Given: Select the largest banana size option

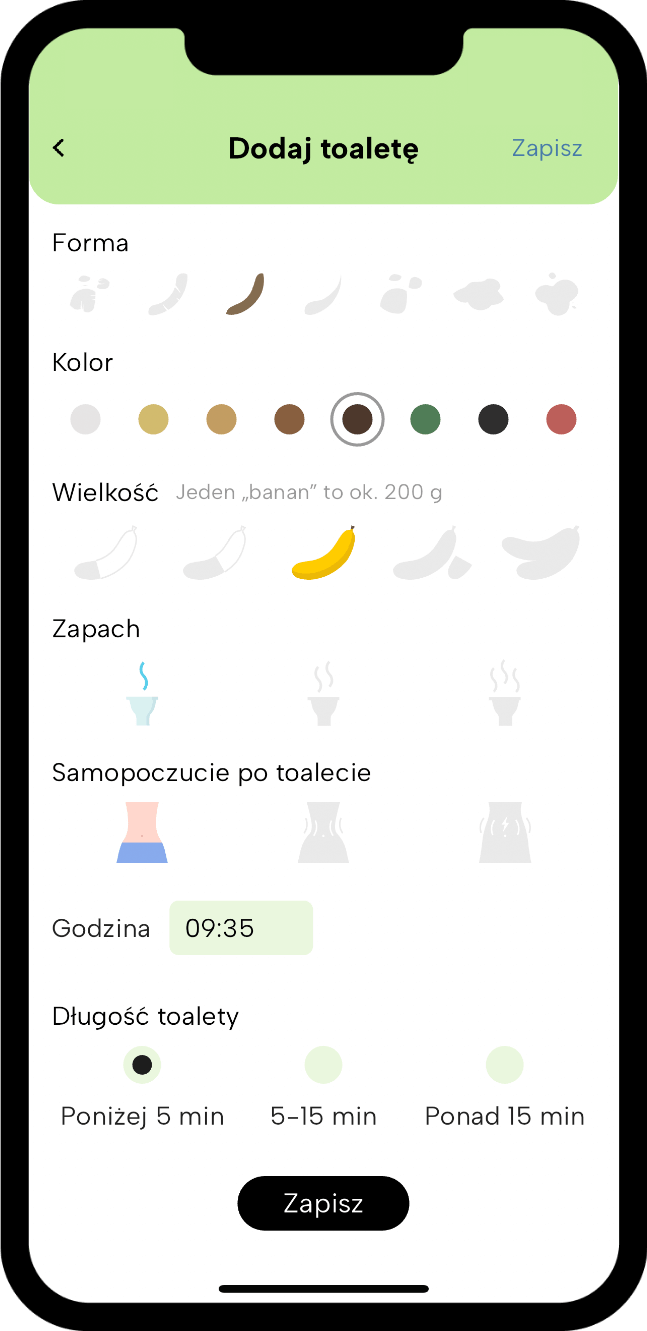Looking at the screenshot, I should [540, 553].
